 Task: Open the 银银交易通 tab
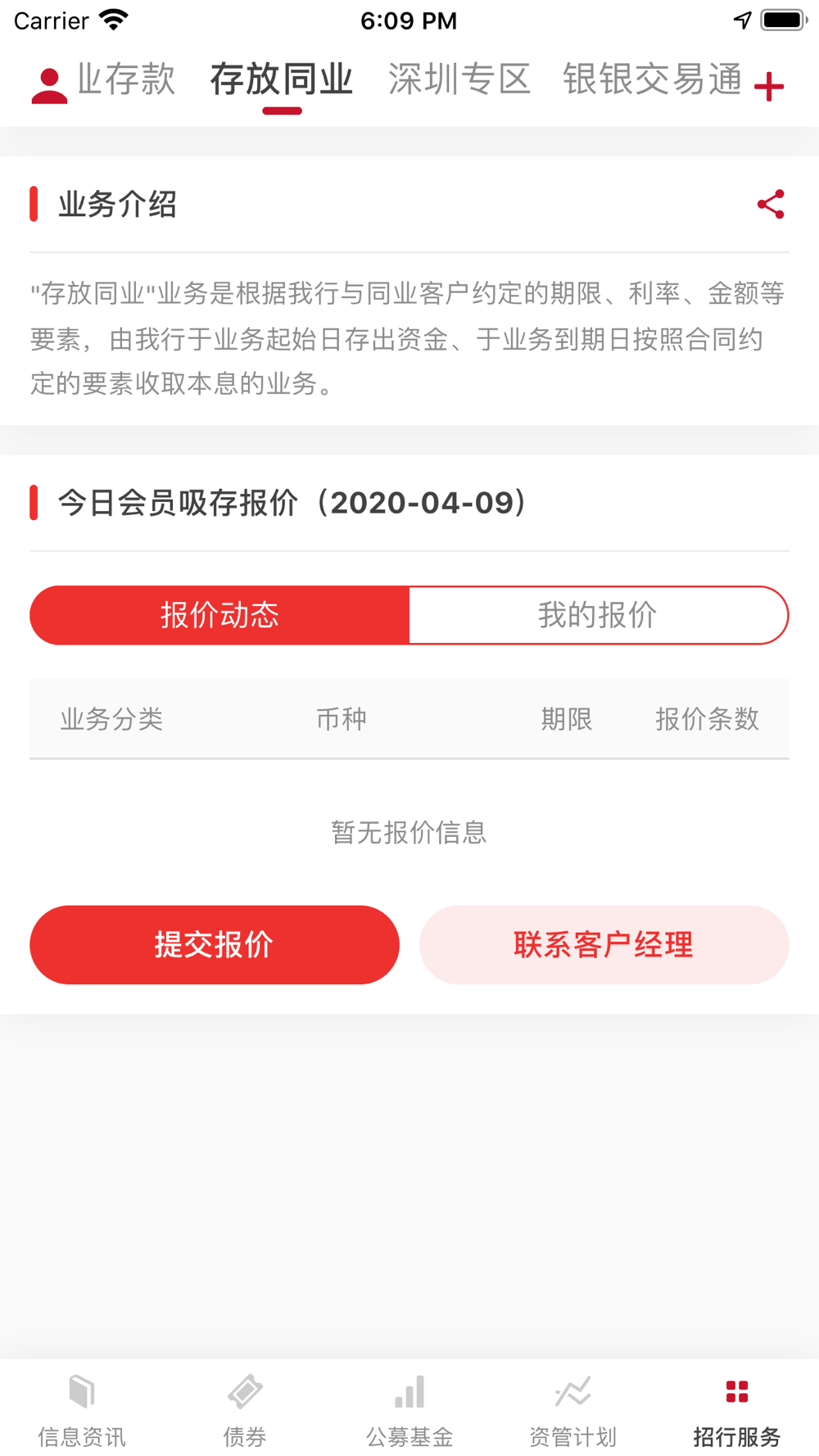click(652, 79)
